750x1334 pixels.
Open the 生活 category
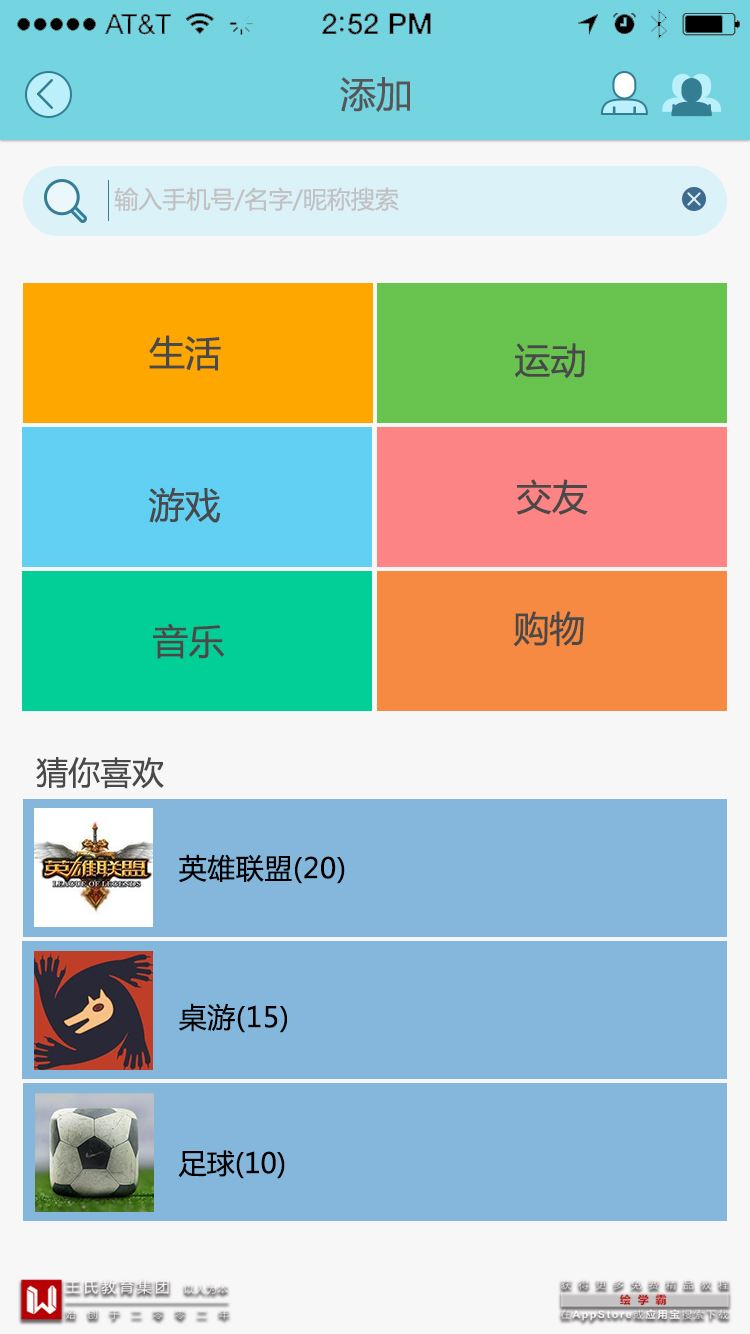click(198, 353)
